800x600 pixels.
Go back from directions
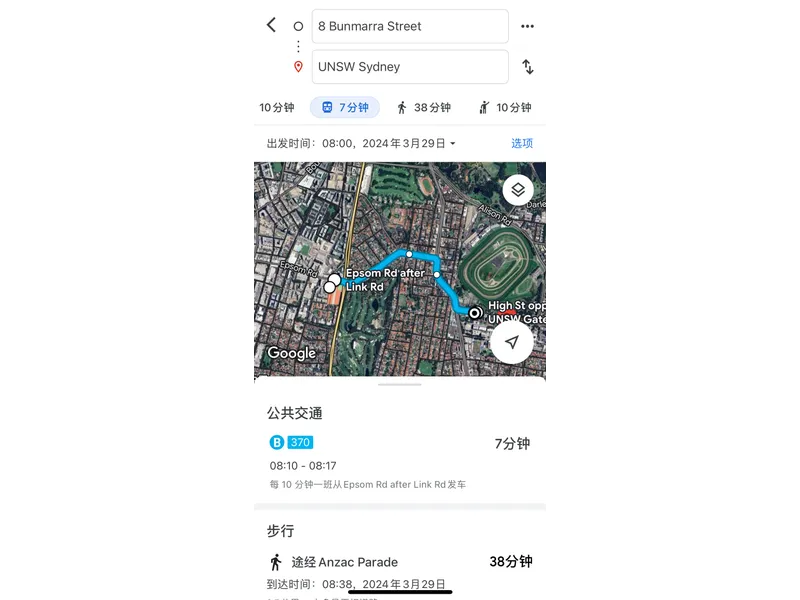pyautogui.click(x=271, y=25)
